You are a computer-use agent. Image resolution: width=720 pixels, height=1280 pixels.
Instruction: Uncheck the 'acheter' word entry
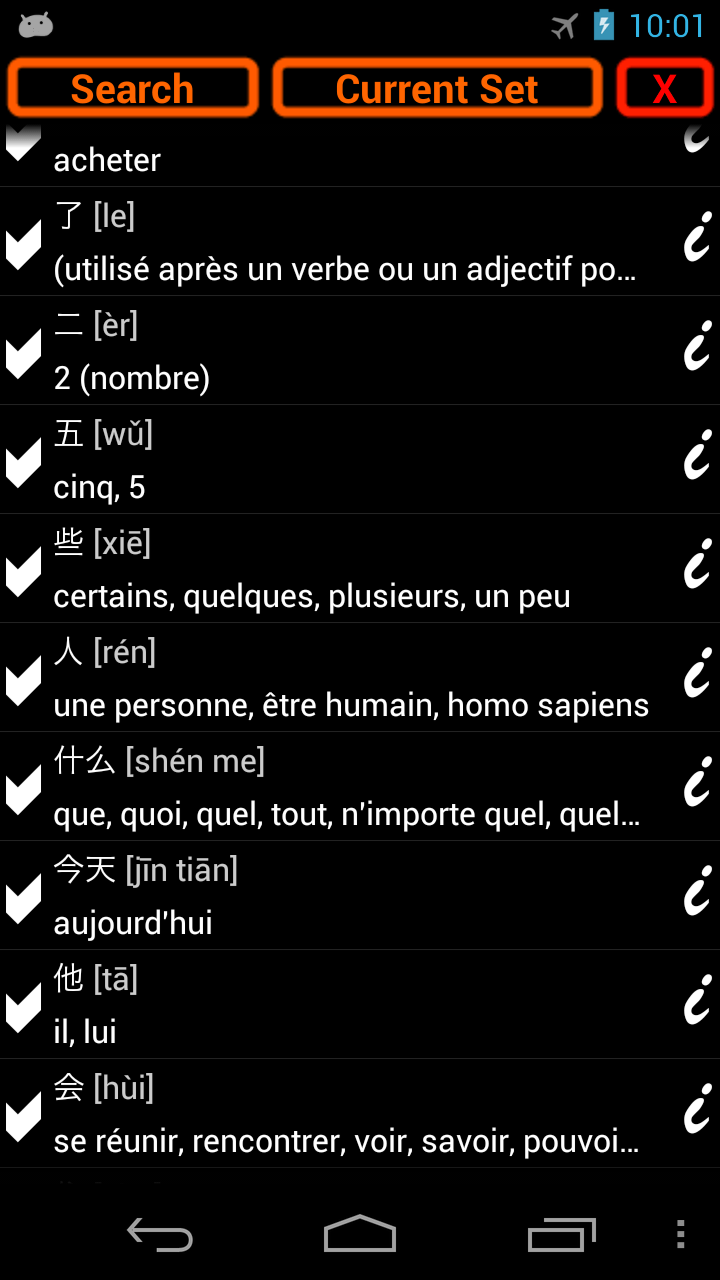pos(23,145)
